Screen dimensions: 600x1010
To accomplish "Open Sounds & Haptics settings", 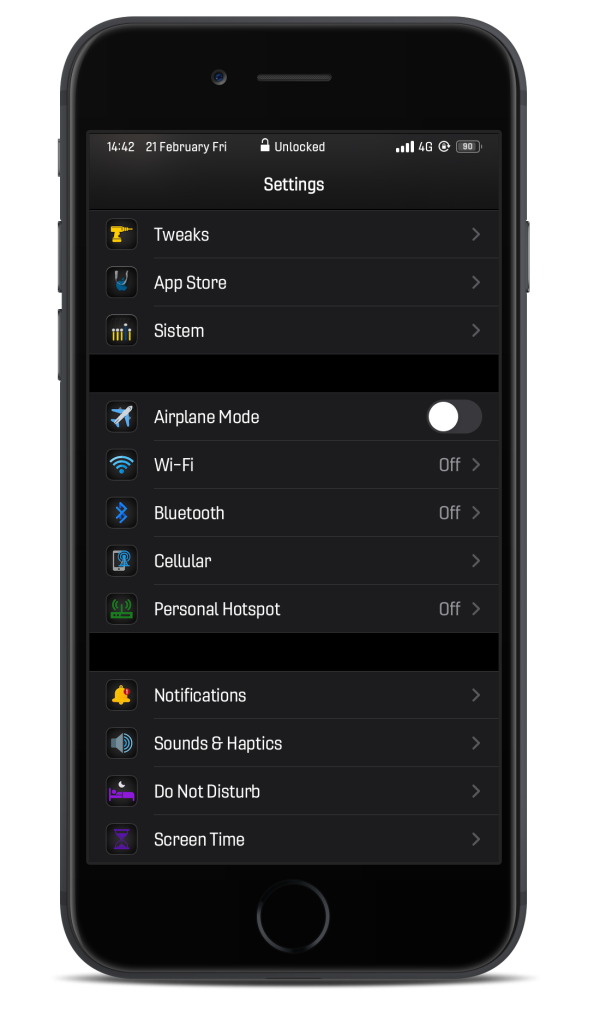I will (293, 743).
